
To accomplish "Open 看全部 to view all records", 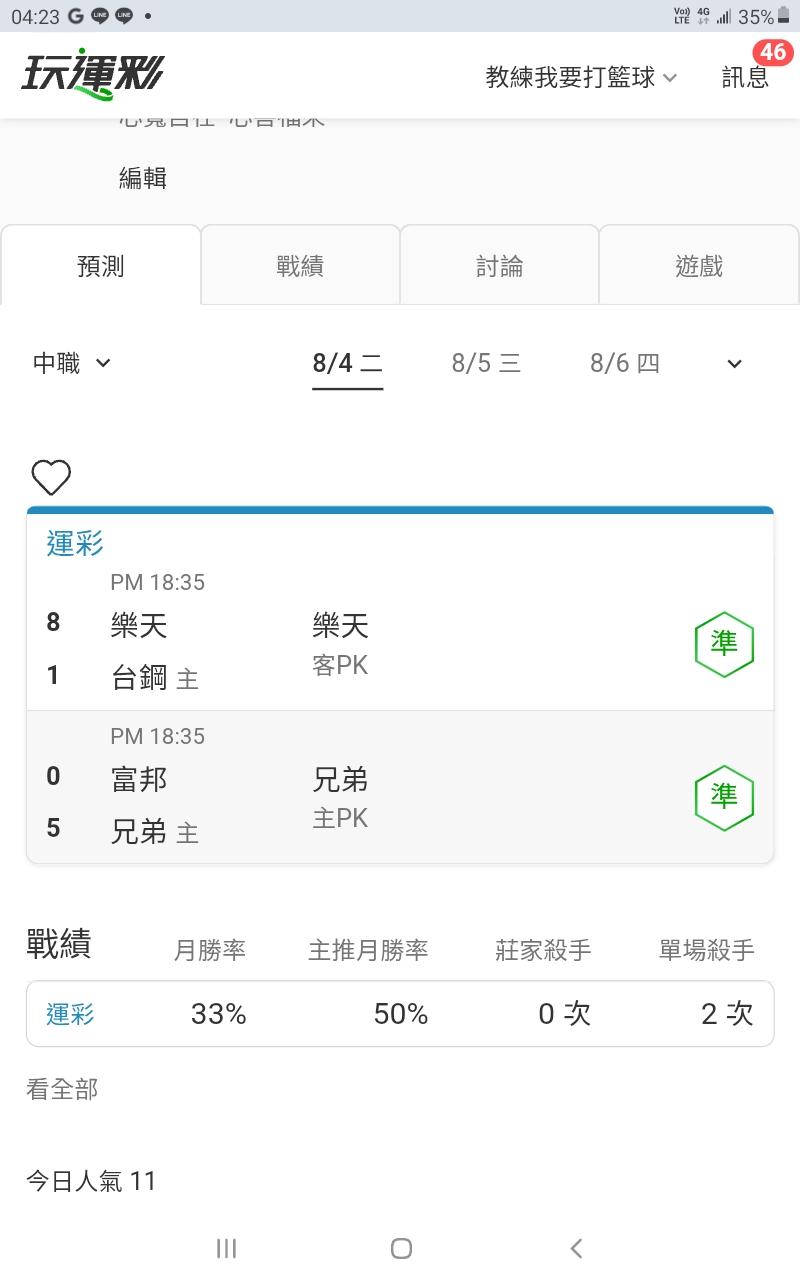I will 62,1089.
